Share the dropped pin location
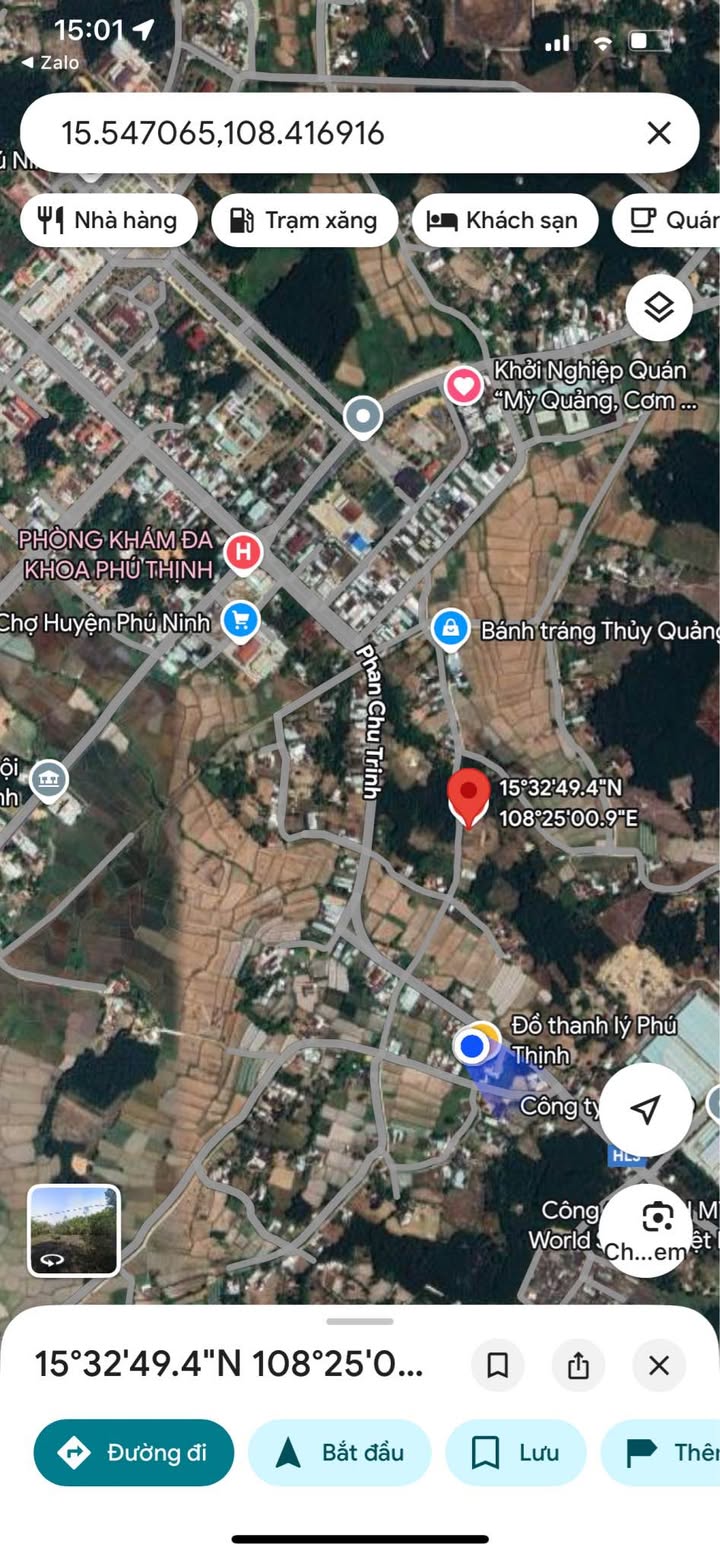This screenshot has width=720, height=1557. coord(578,1365)
